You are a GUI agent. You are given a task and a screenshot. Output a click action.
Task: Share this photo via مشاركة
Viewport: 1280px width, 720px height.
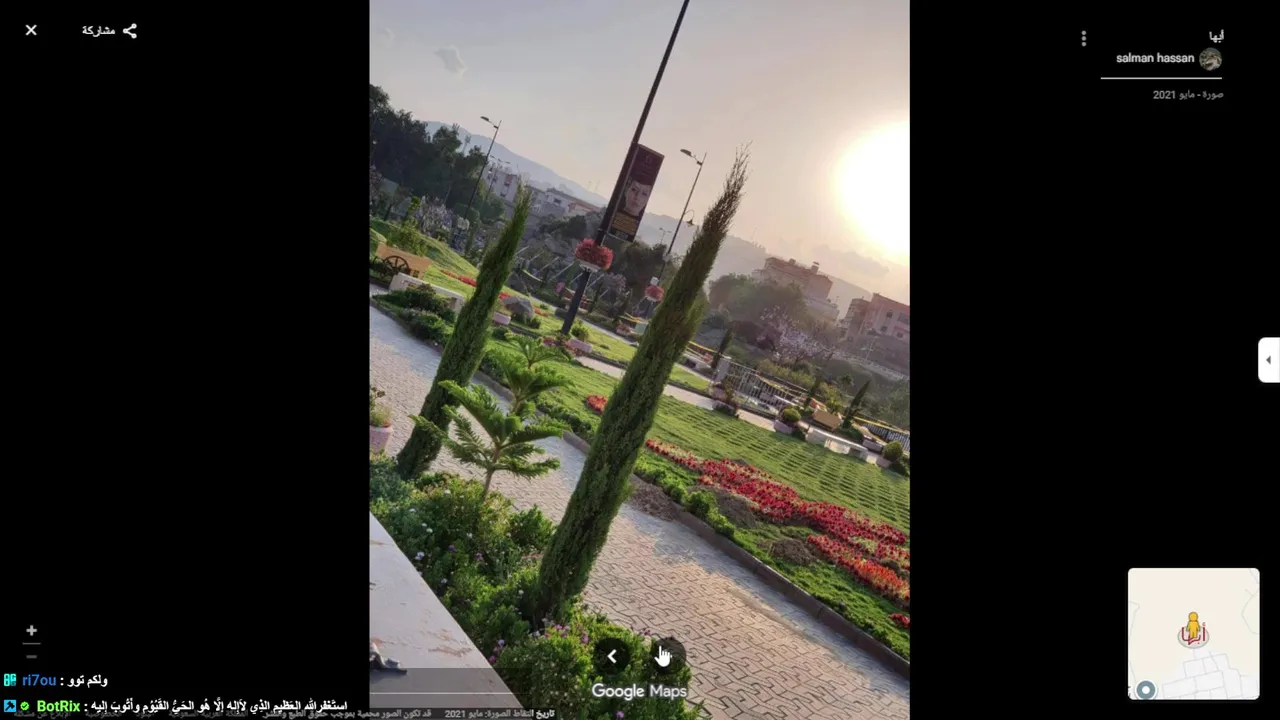click(x=109, y=30)
